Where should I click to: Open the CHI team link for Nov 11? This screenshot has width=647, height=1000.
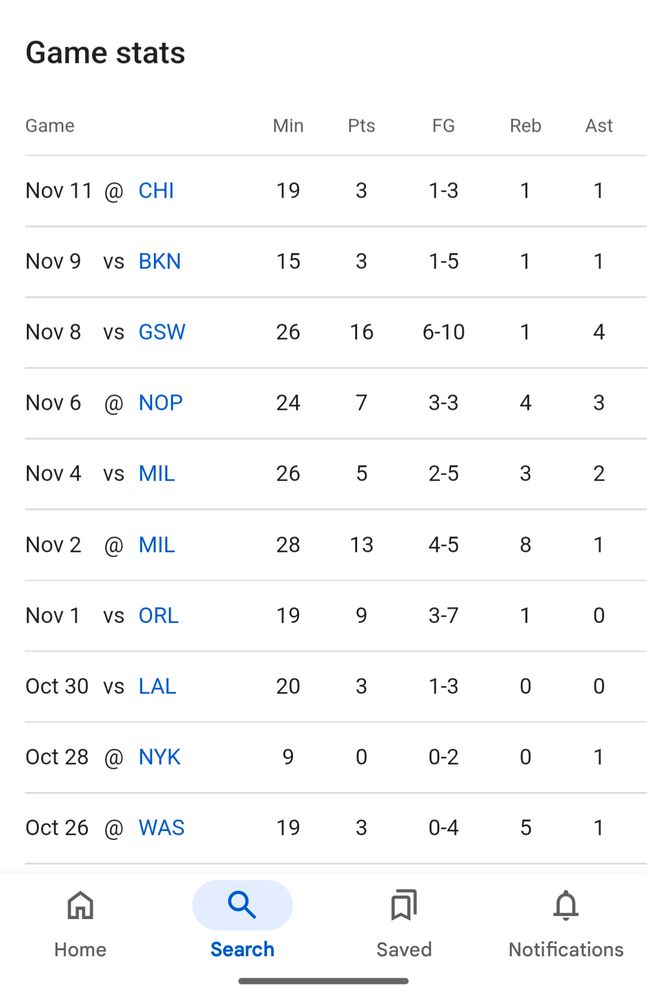click(x=156, y=191)
